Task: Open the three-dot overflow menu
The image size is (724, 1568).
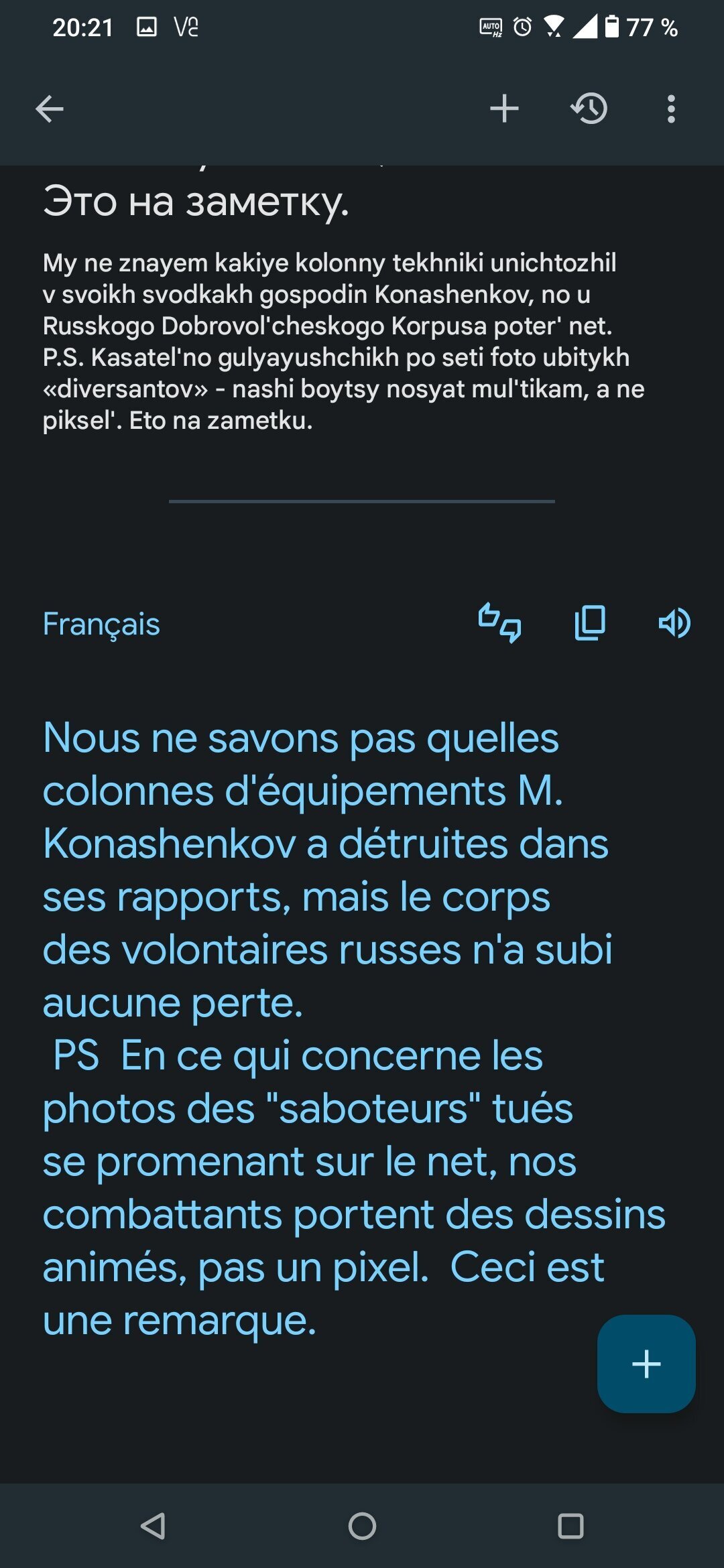Action: (x=671, y=109)
